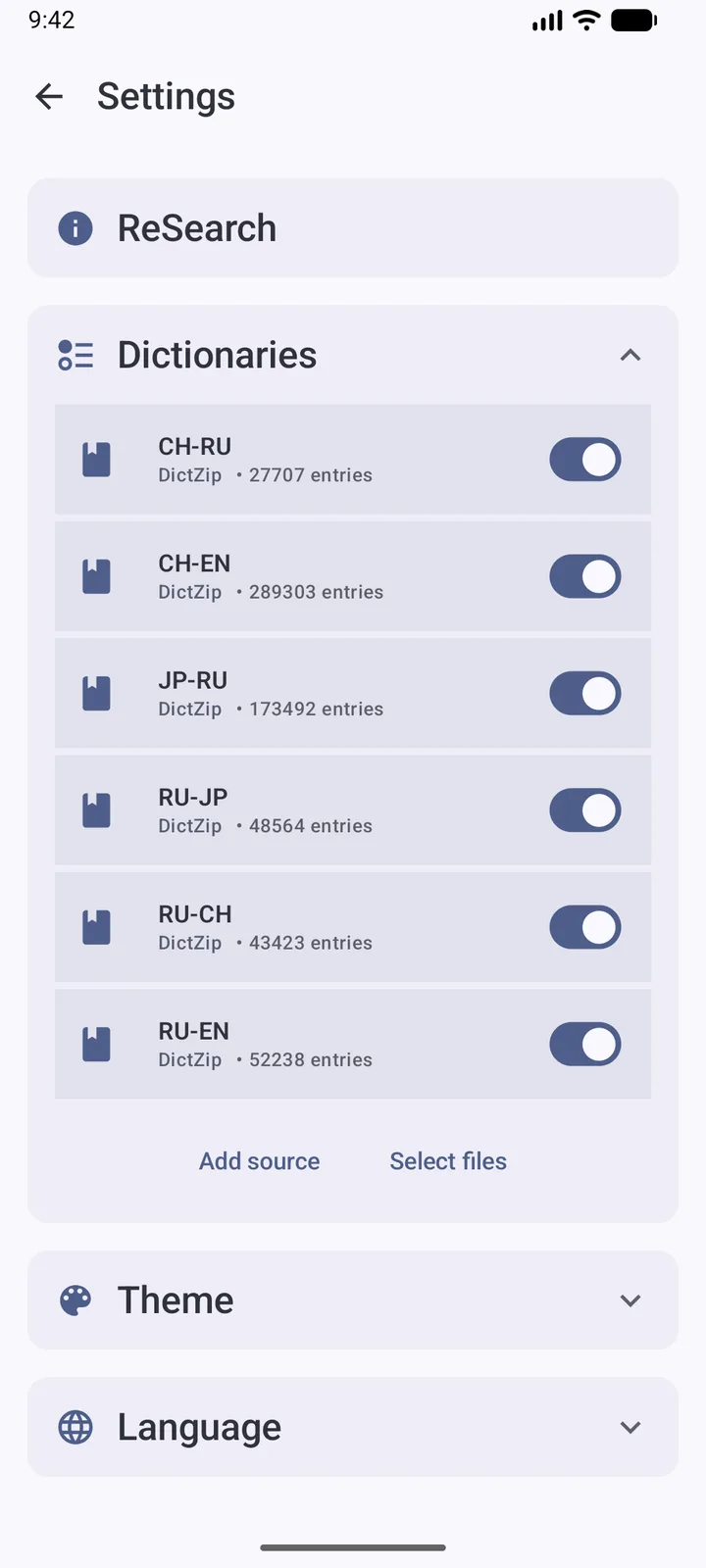Go back from Settings

pos(49,96)
